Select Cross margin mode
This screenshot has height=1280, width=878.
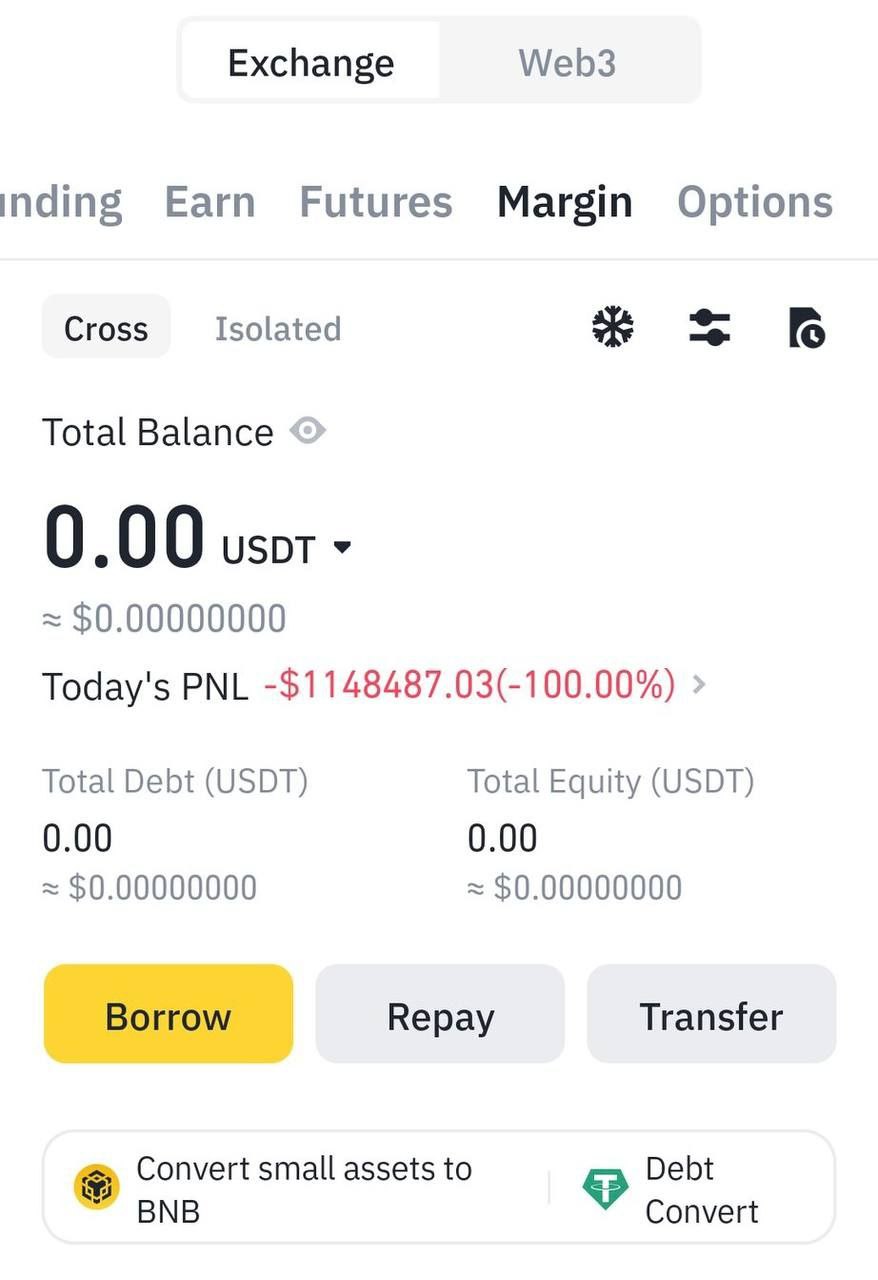pyautogui.click(x=106, y=328)
